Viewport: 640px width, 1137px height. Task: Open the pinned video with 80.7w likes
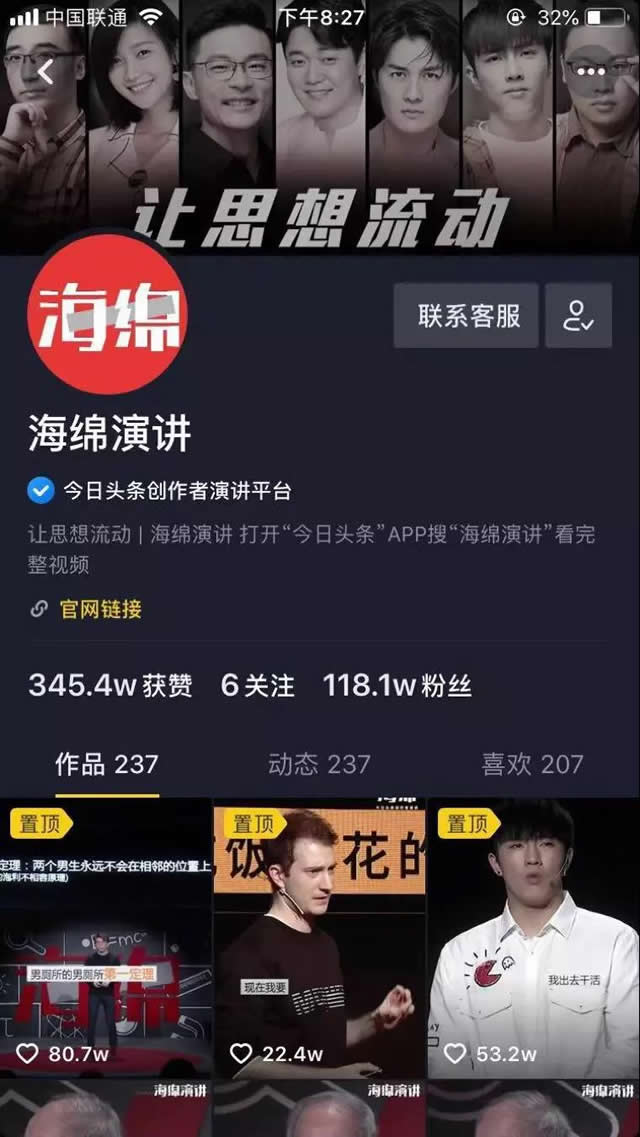tap(106, 940)
